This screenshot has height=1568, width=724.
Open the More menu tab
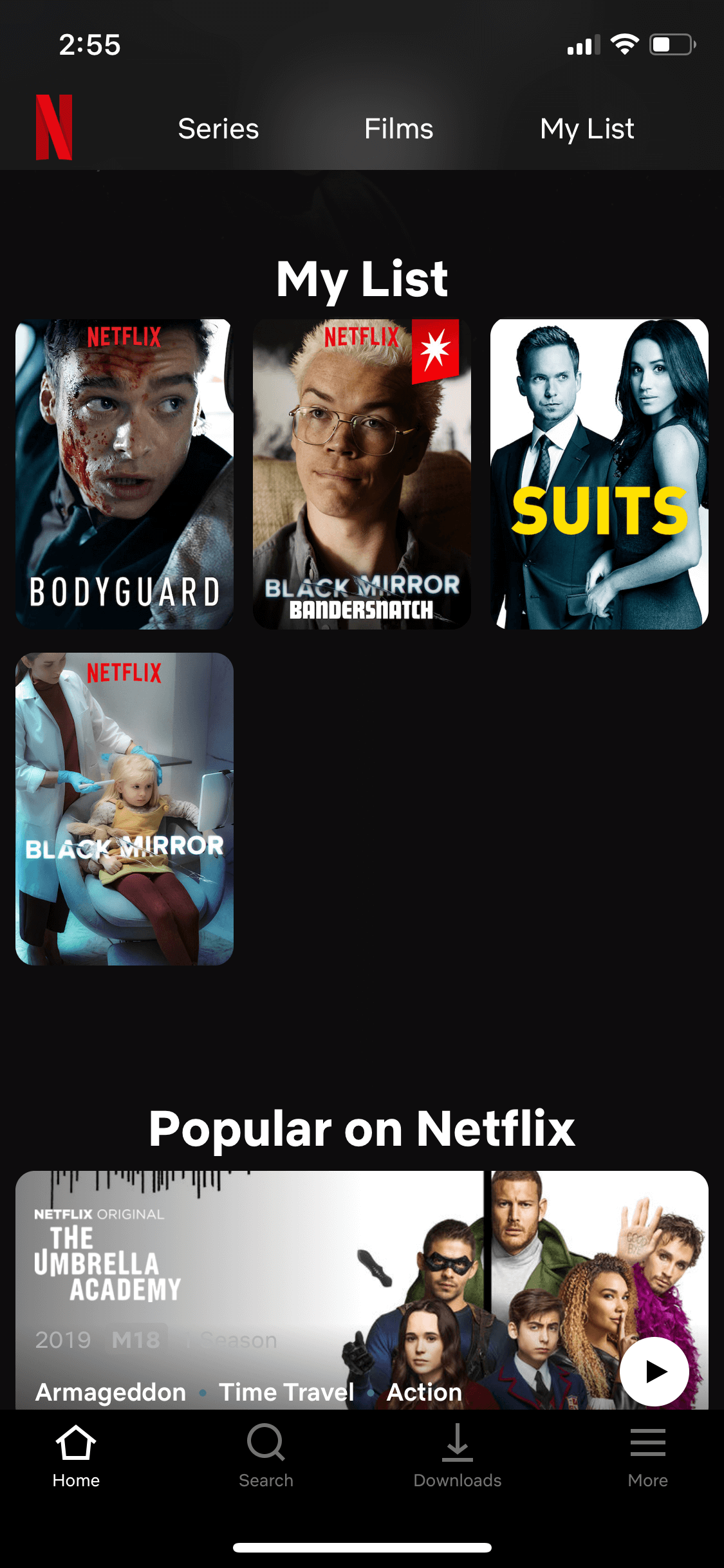point(647,1457)
